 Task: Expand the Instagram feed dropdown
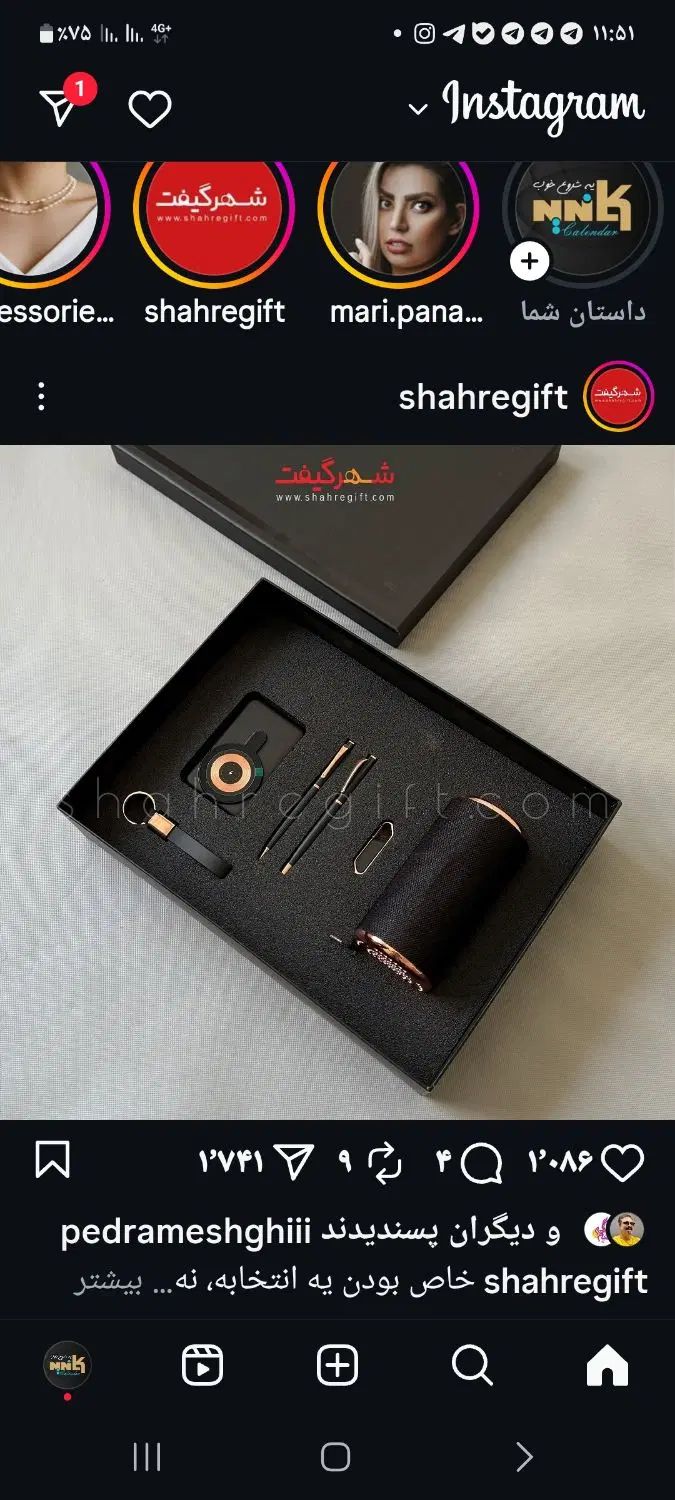pyautogui.click(x=418, y=109)
